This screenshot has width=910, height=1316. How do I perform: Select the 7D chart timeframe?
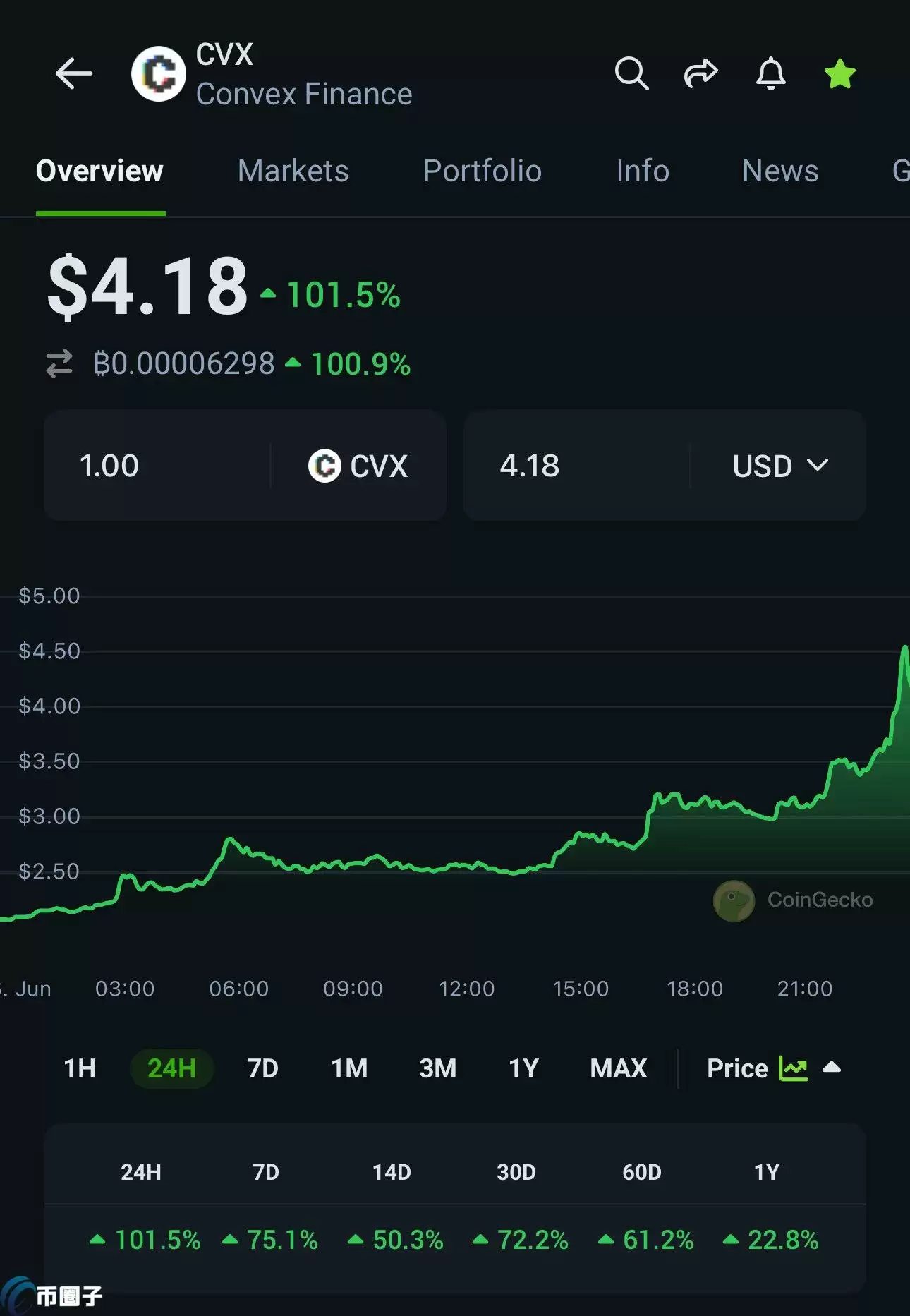pos(260,1068)
